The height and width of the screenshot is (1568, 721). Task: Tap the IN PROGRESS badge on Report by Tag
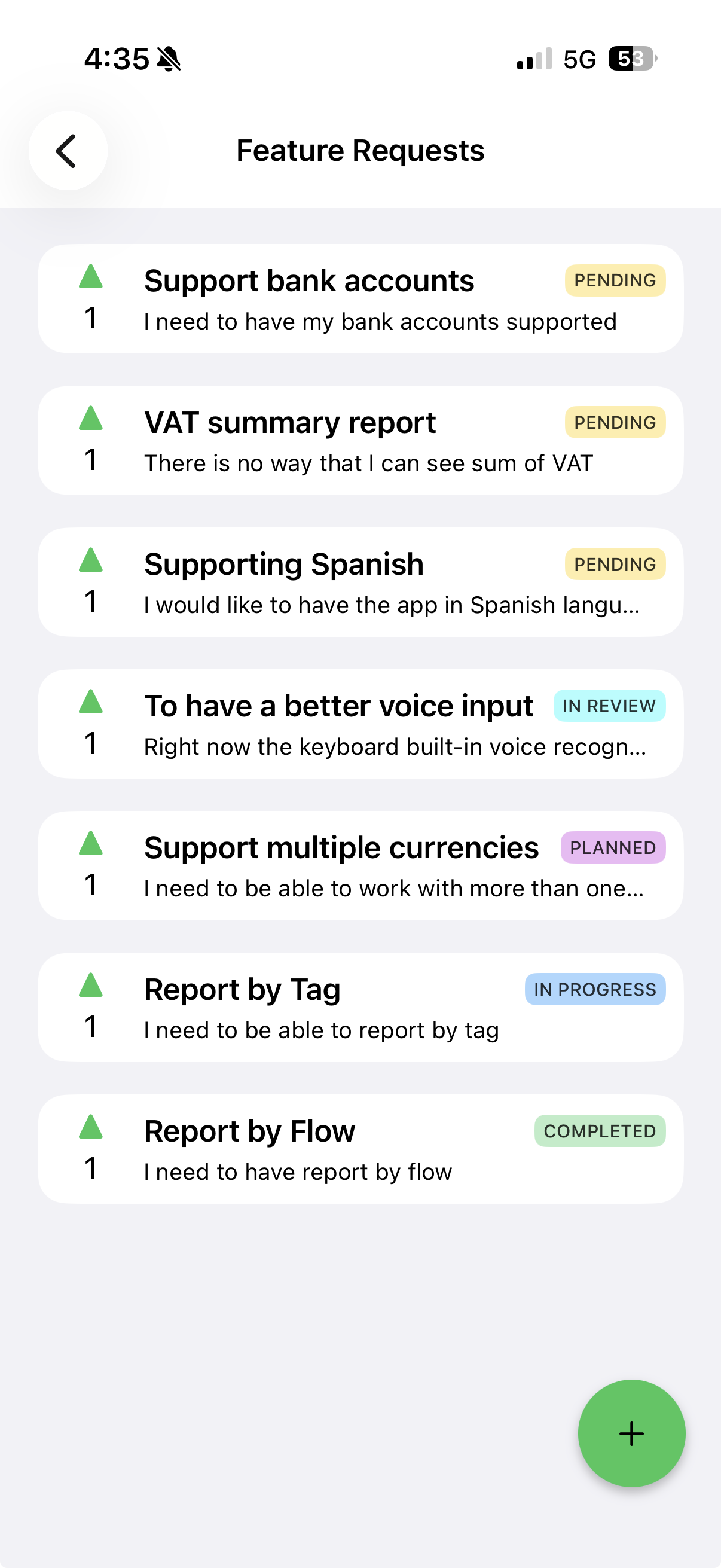pos(595,989)
